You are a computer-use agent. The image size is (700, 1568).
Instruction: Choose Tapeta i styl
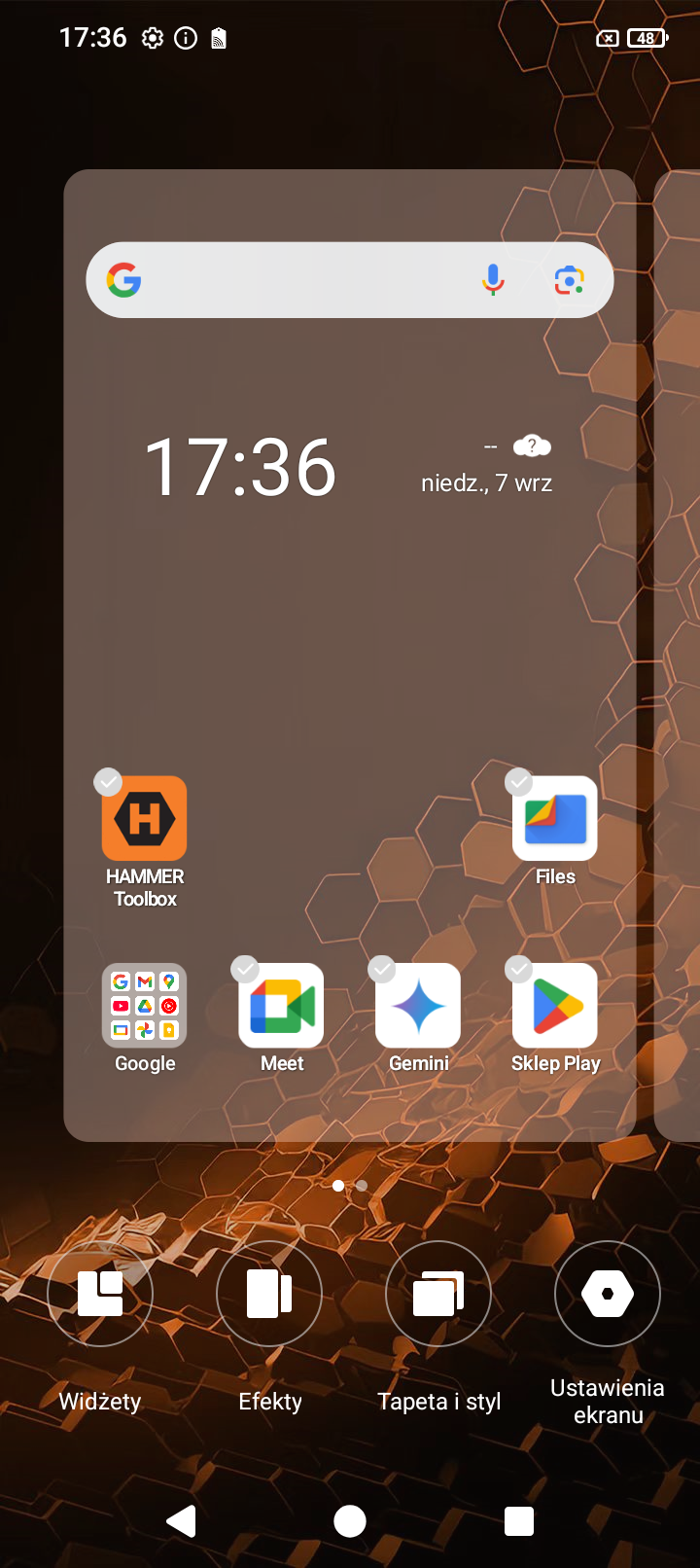438,1295
